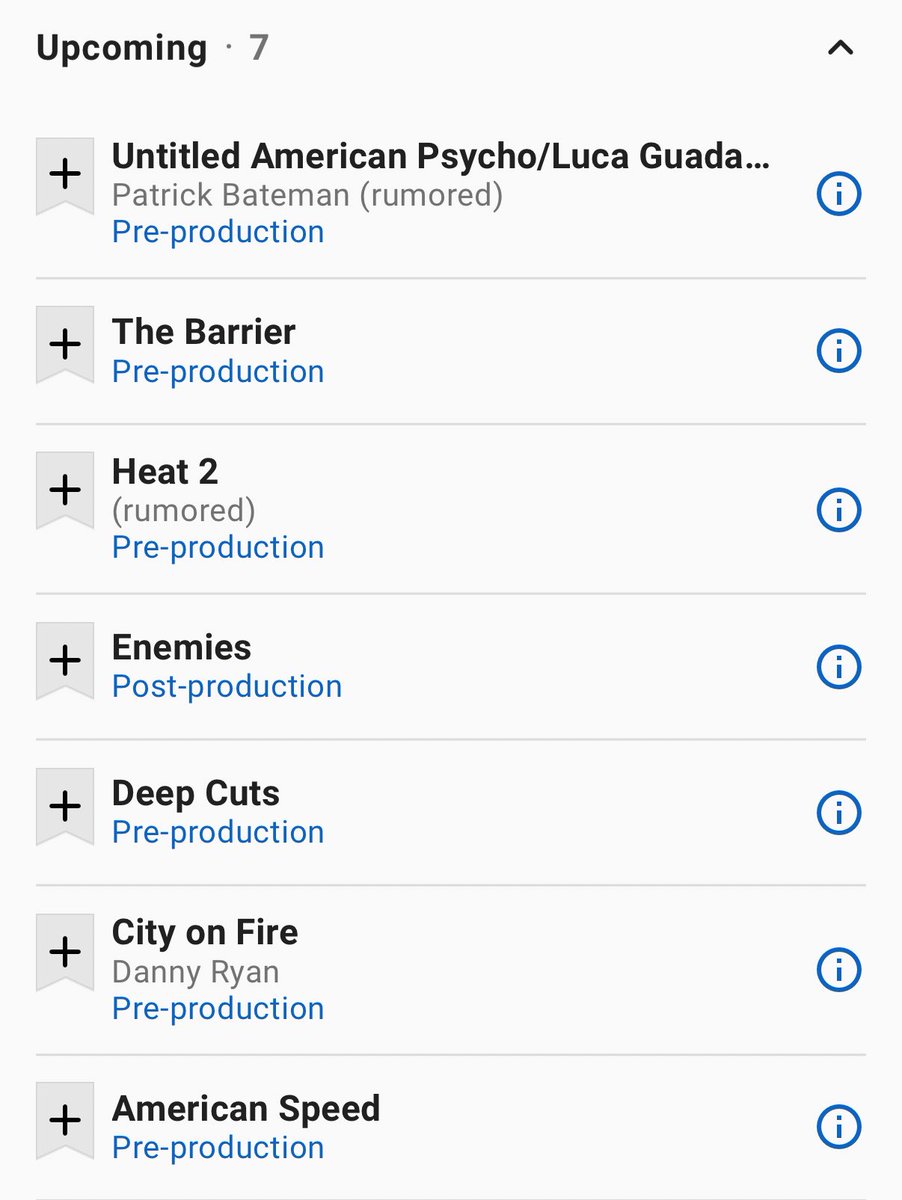
Task: Tap the info icon for American Speed
Action: click(839, 1127)
